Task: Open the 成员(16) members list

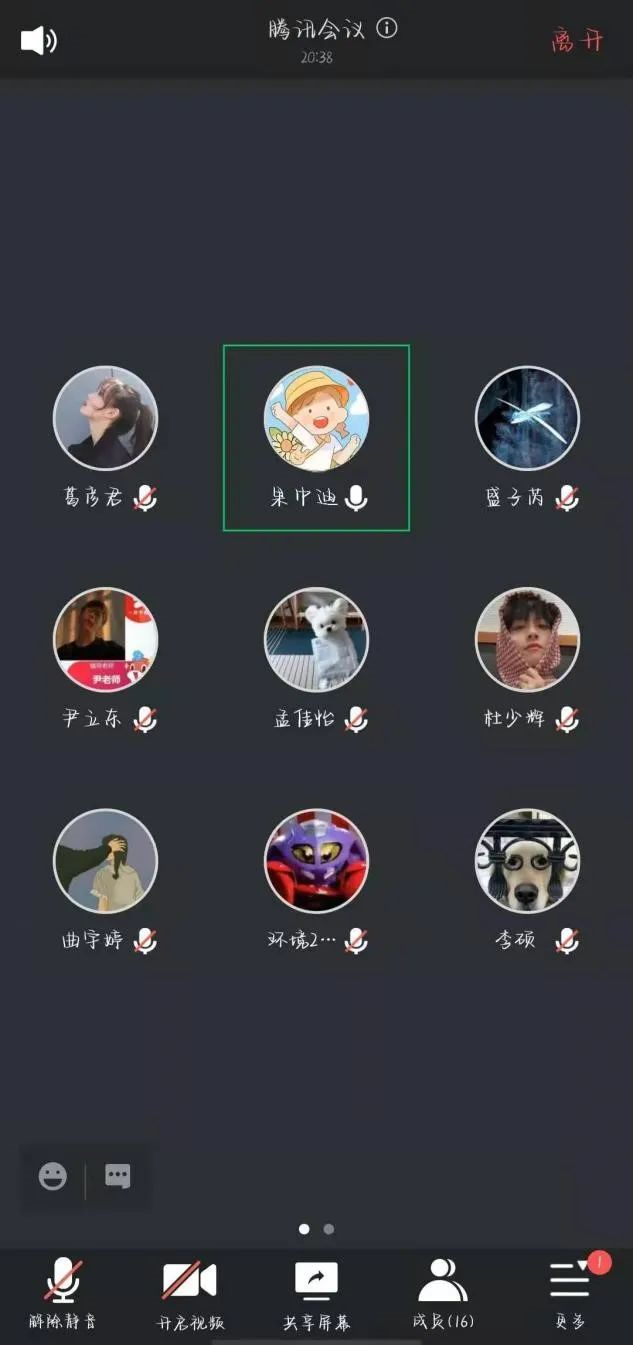Action: pyautogui.click(x=443, y=1292)
